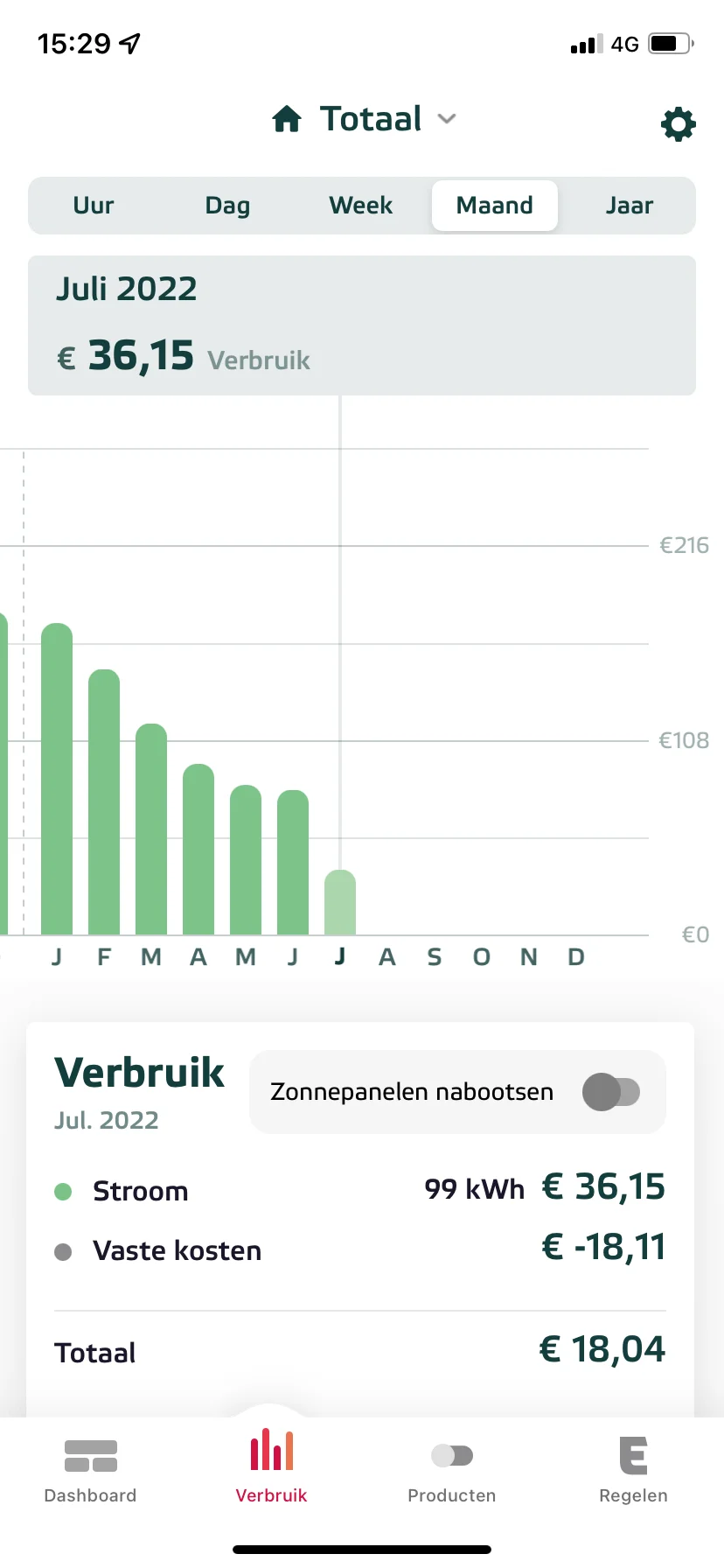The width and height of the screenshot is (724, 1568).
Task: Open the Dashboard tab
Action: click(91, 1470)
